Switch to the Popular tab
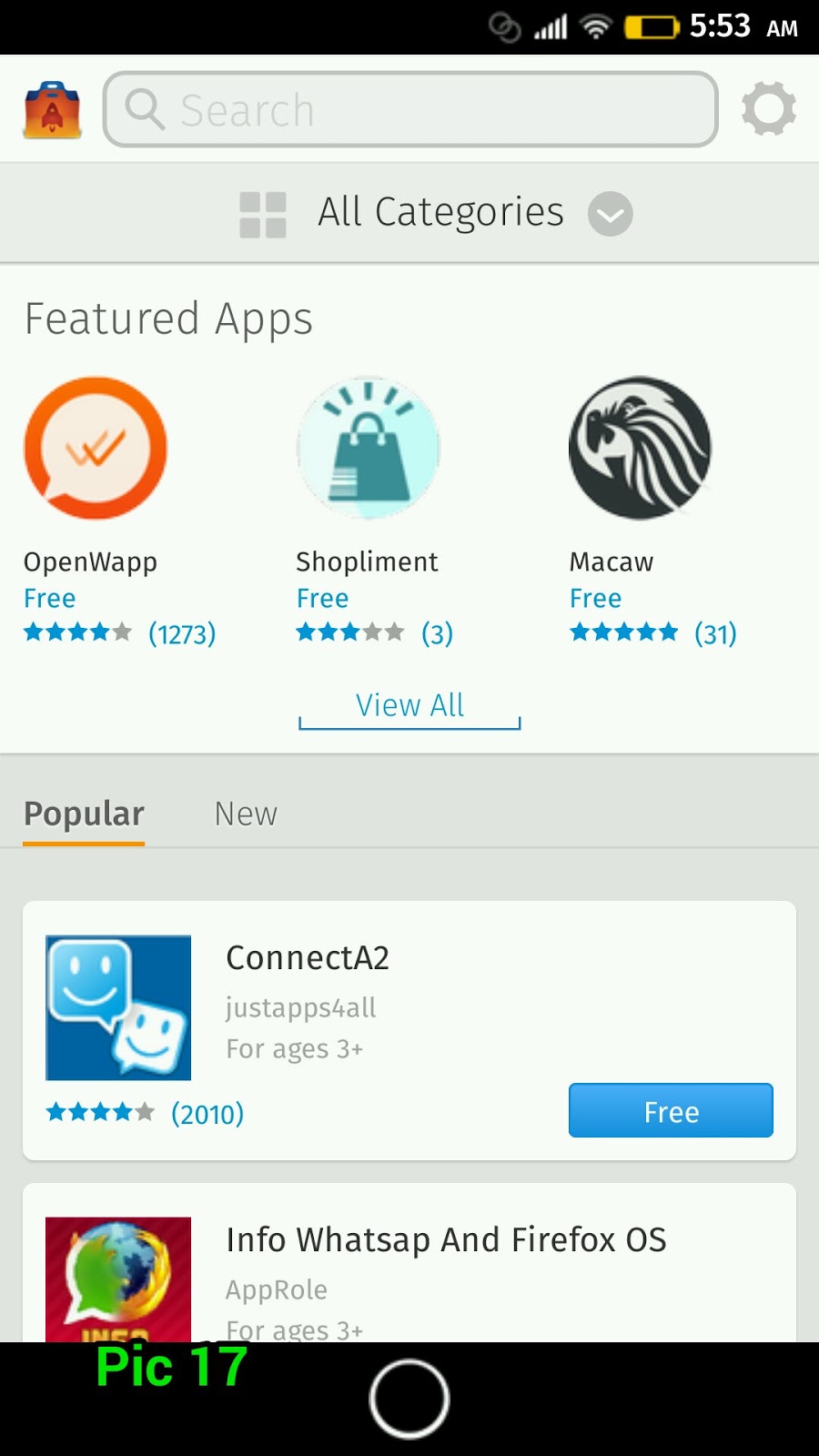819x1456 pixels. coord(84,814)
